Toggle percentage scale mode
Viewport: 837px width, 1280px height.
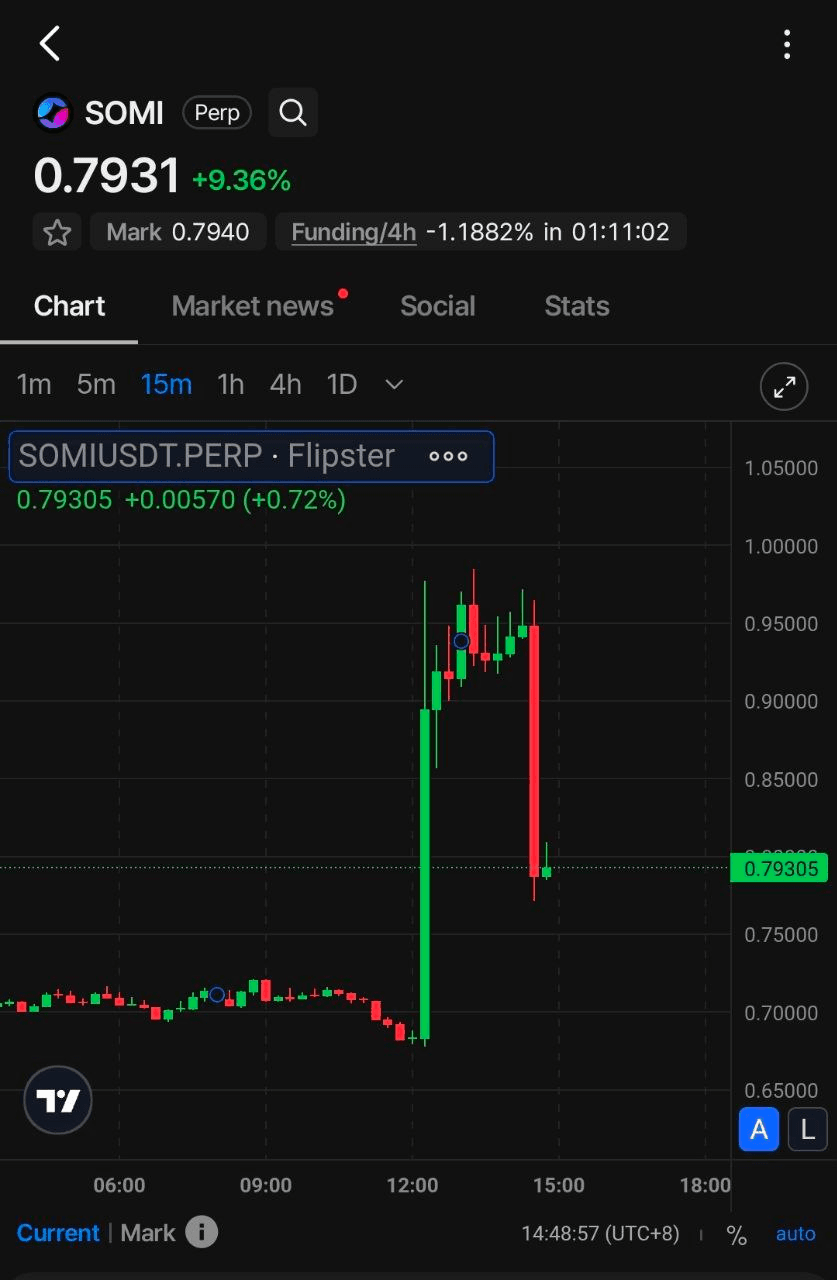pos(737,1235)
